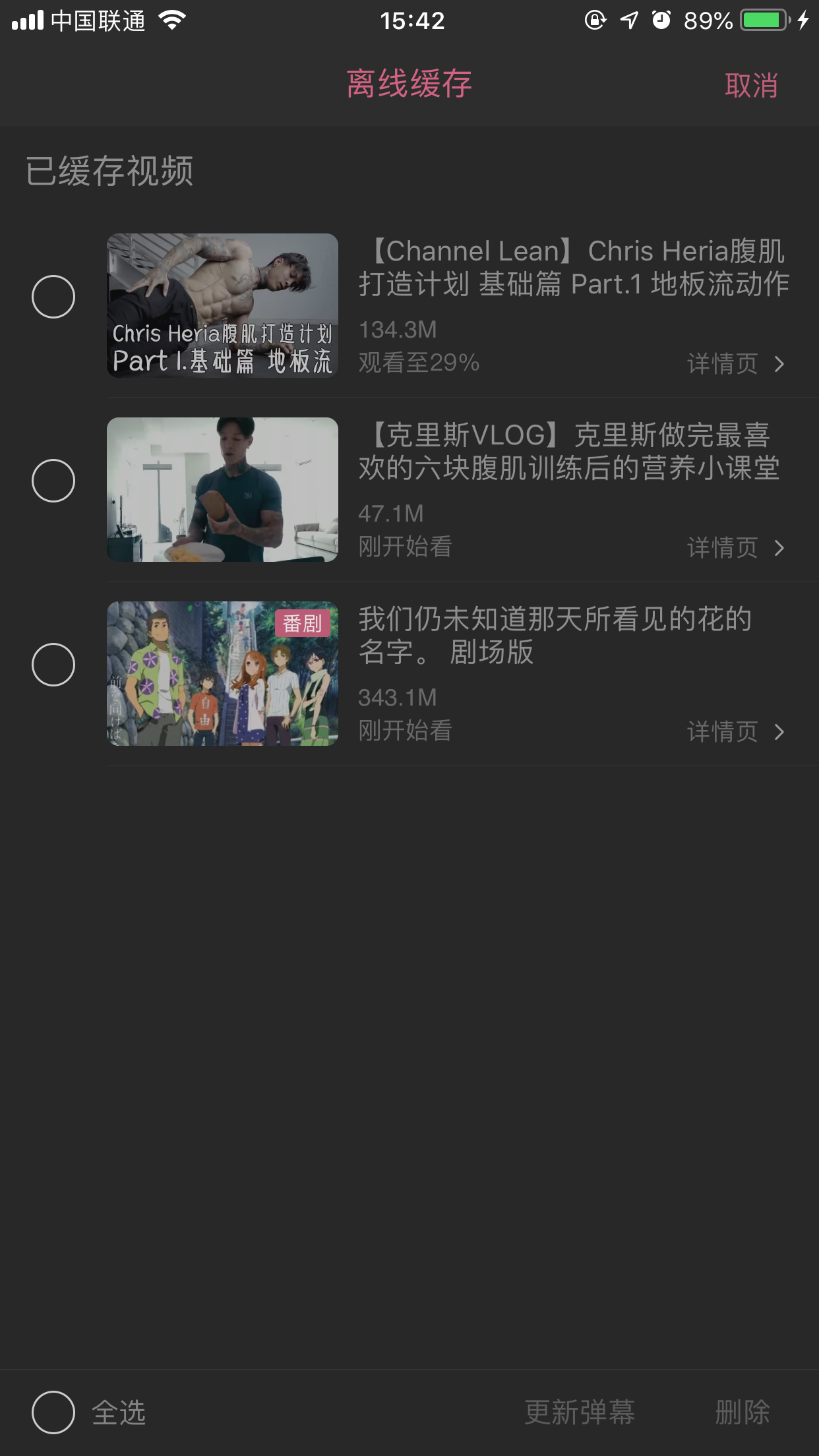Tap the 已缓存视频 section header
Image resolution: width=819 pixels, height=1456 pixels.
(111, 170)
